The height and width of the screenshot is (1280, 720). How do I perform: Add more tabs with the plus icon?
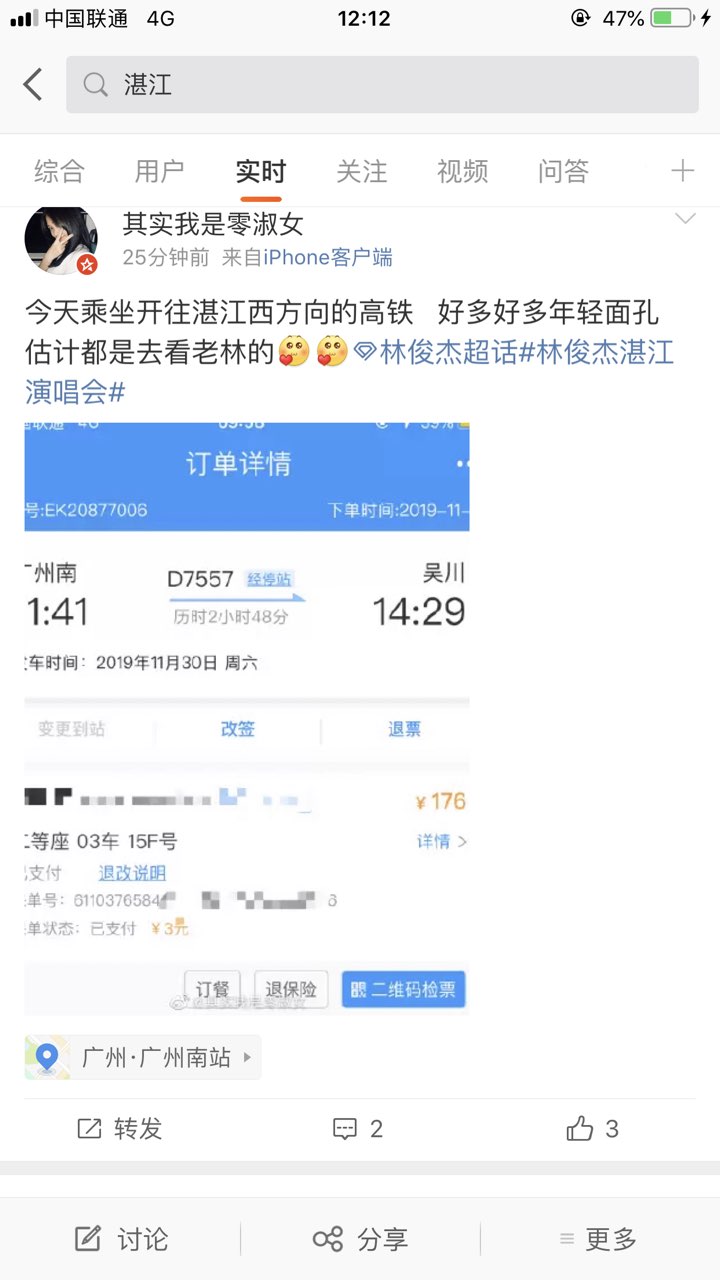682,172
